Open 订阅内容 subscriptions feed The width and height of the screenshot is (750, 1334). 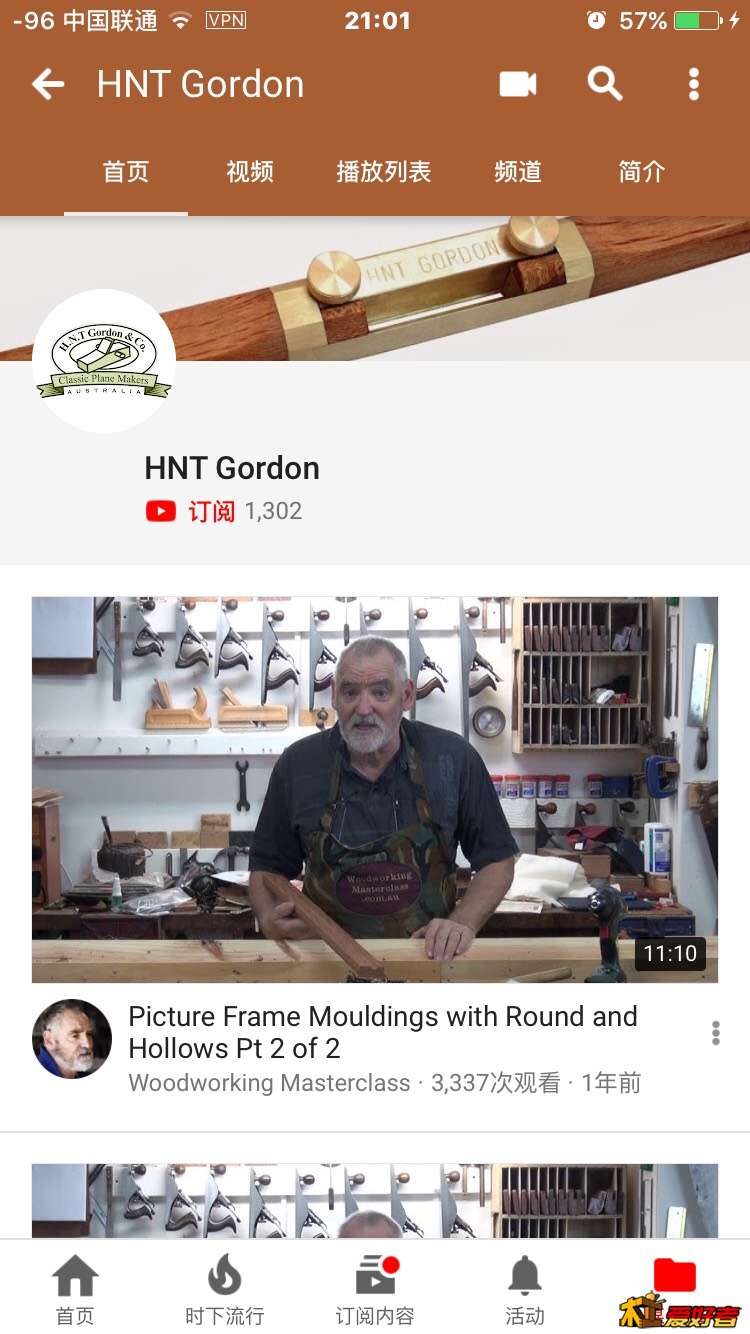coord(375,1289)
